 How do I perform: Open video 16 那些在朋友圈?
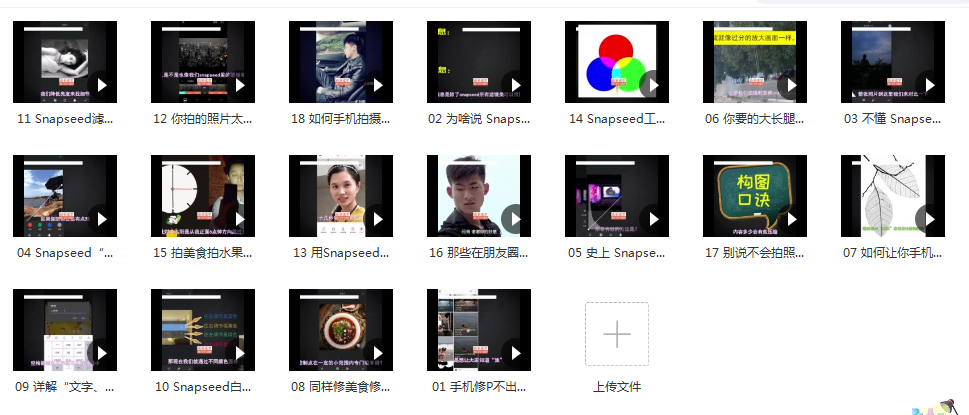[478, 196]
